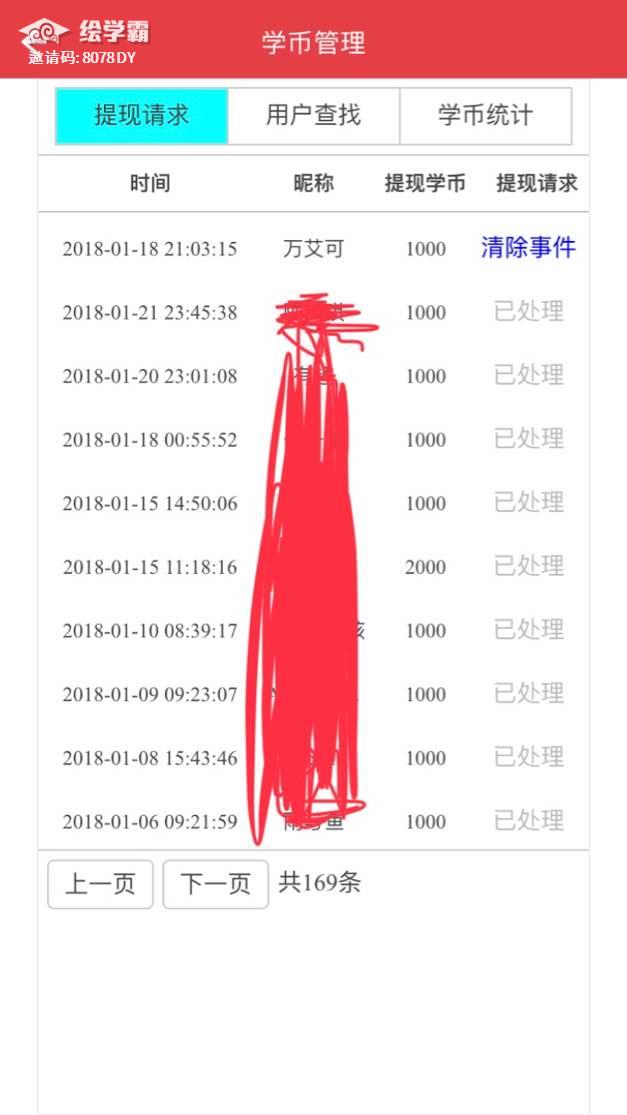Select the 学币统计 tab

[485, 116]
